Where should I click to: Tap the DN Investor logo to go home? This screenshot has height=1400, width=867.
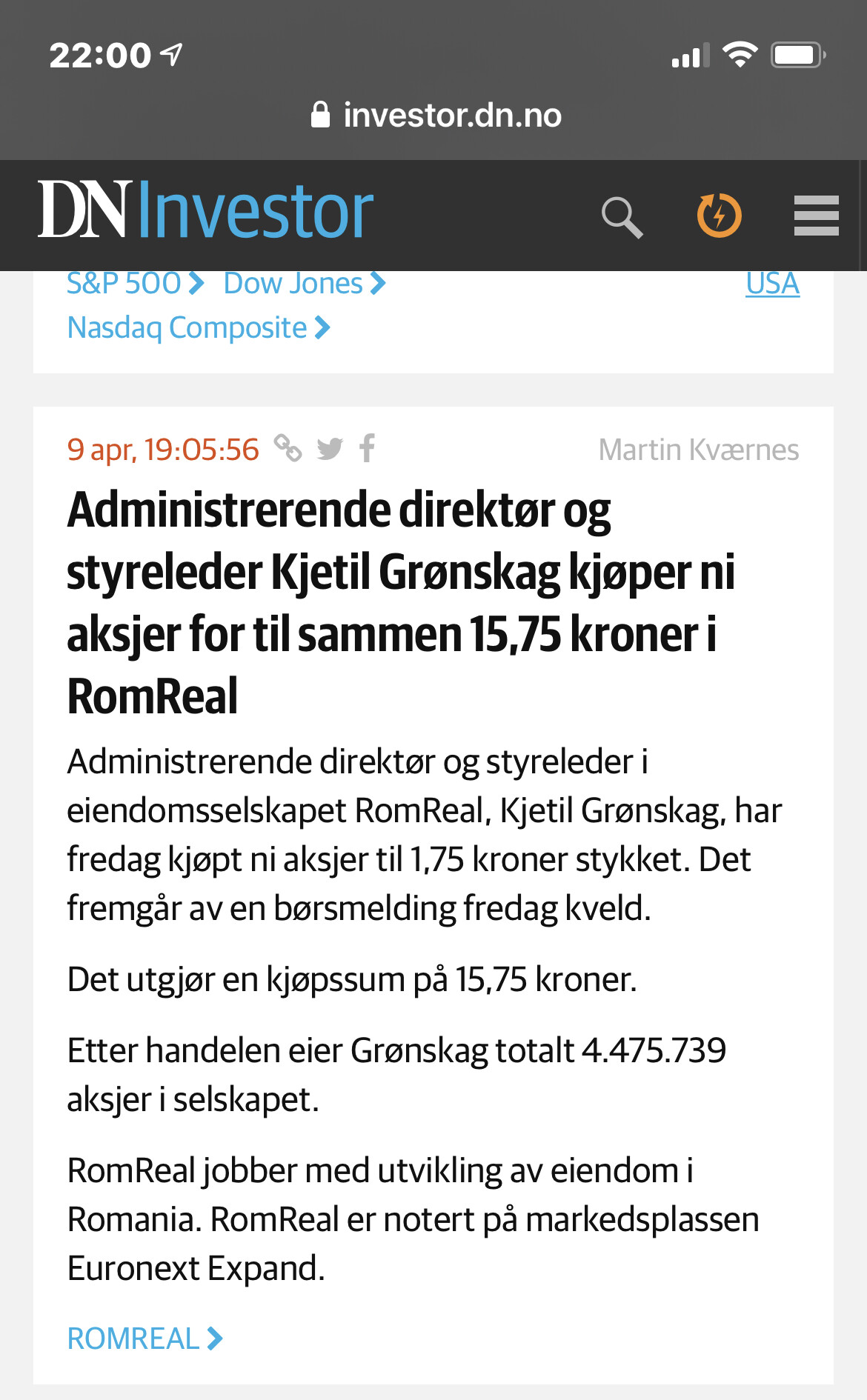coord(206,211)
